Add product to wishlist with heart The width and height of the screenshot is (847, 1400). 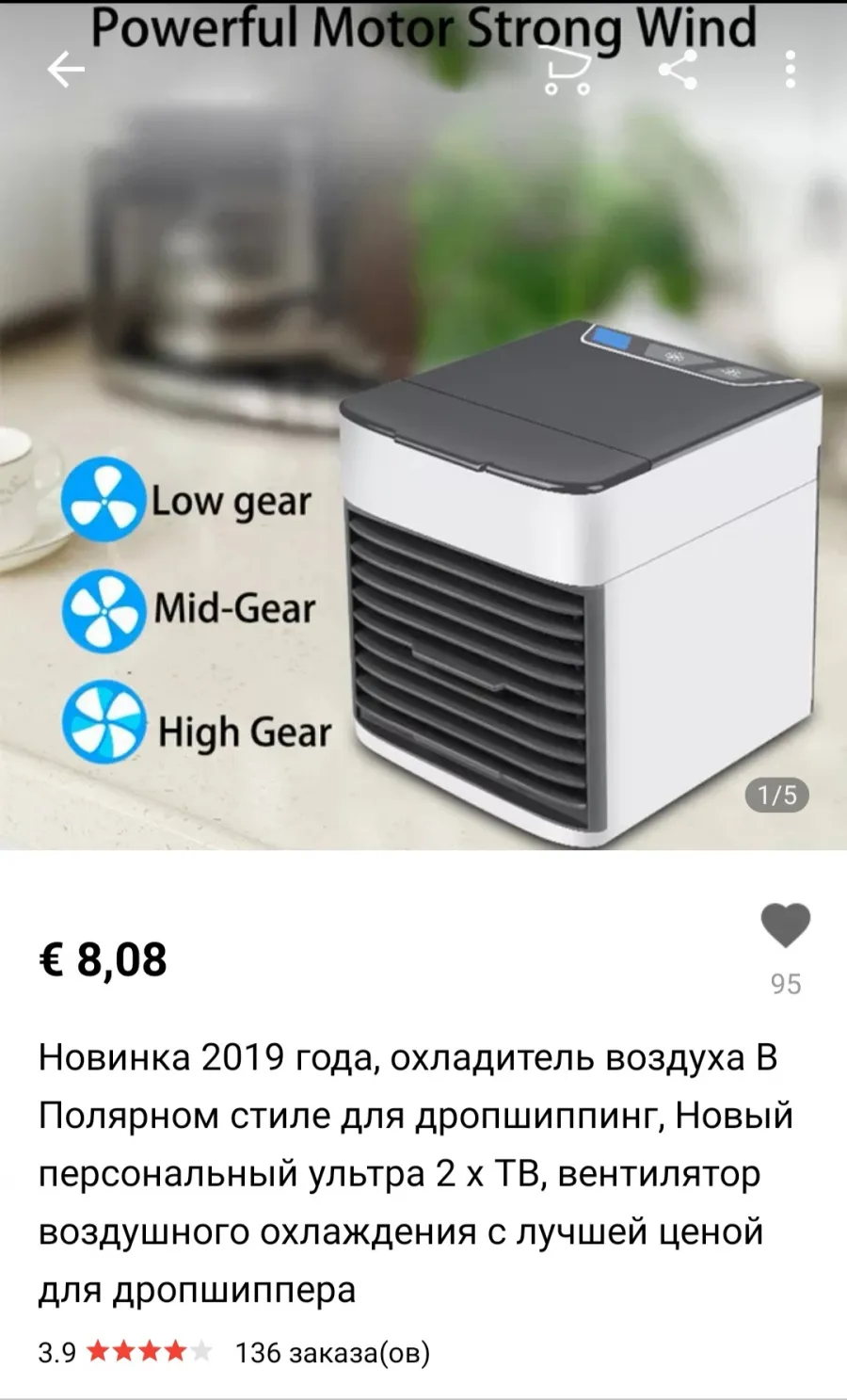pos(785,925)
